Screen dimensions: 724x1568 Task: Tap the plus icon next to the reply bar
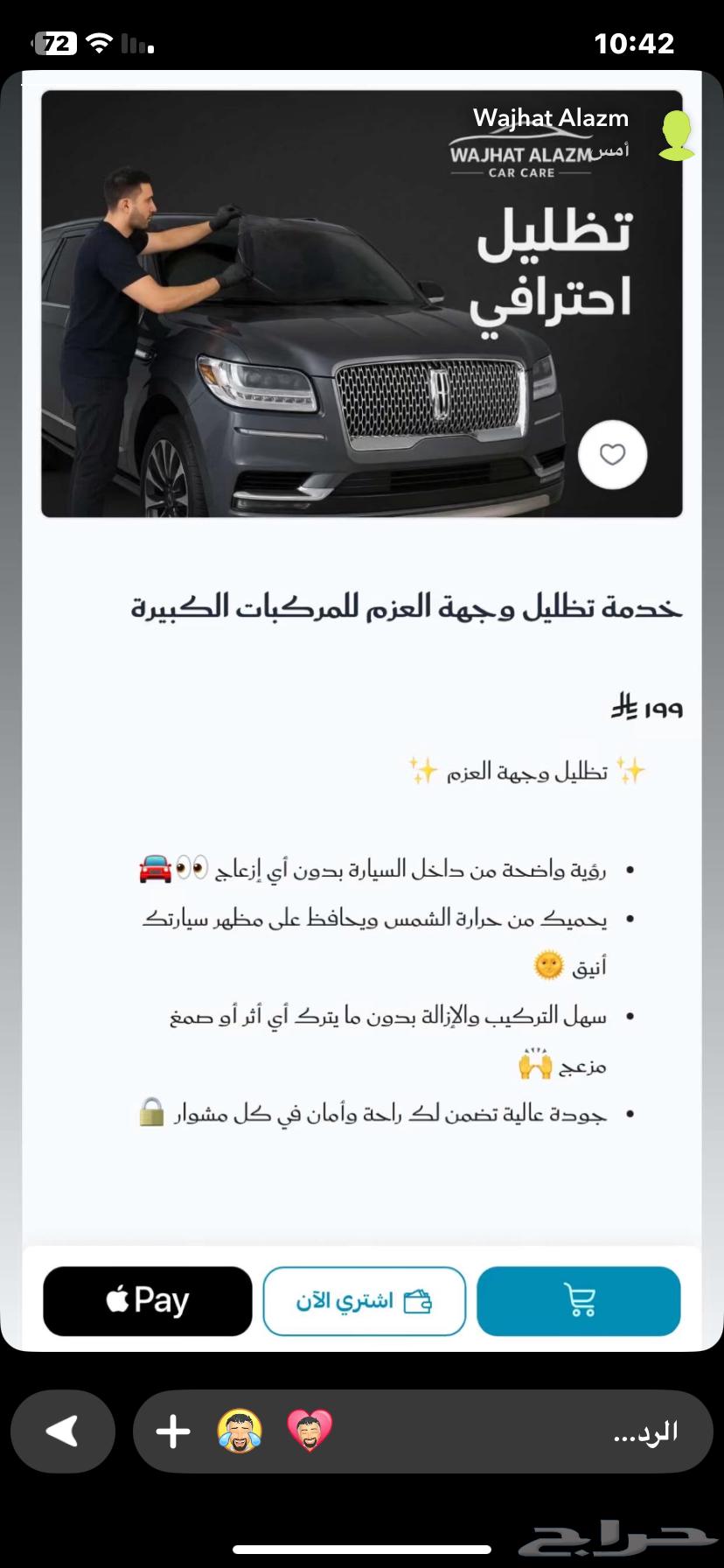(x=172, y=1430)
